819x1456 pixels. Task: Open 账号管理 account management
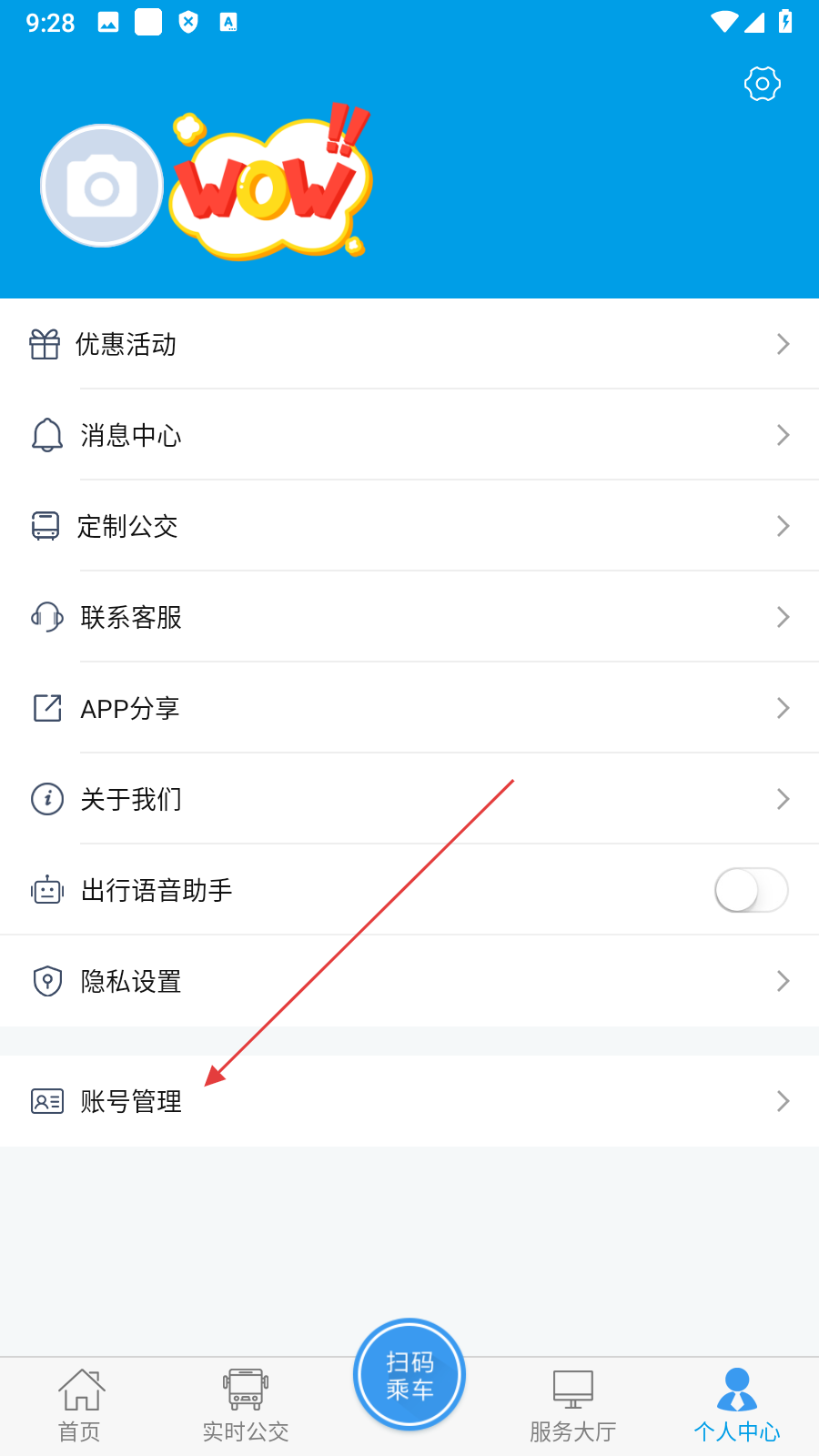tap(409, 1101)
